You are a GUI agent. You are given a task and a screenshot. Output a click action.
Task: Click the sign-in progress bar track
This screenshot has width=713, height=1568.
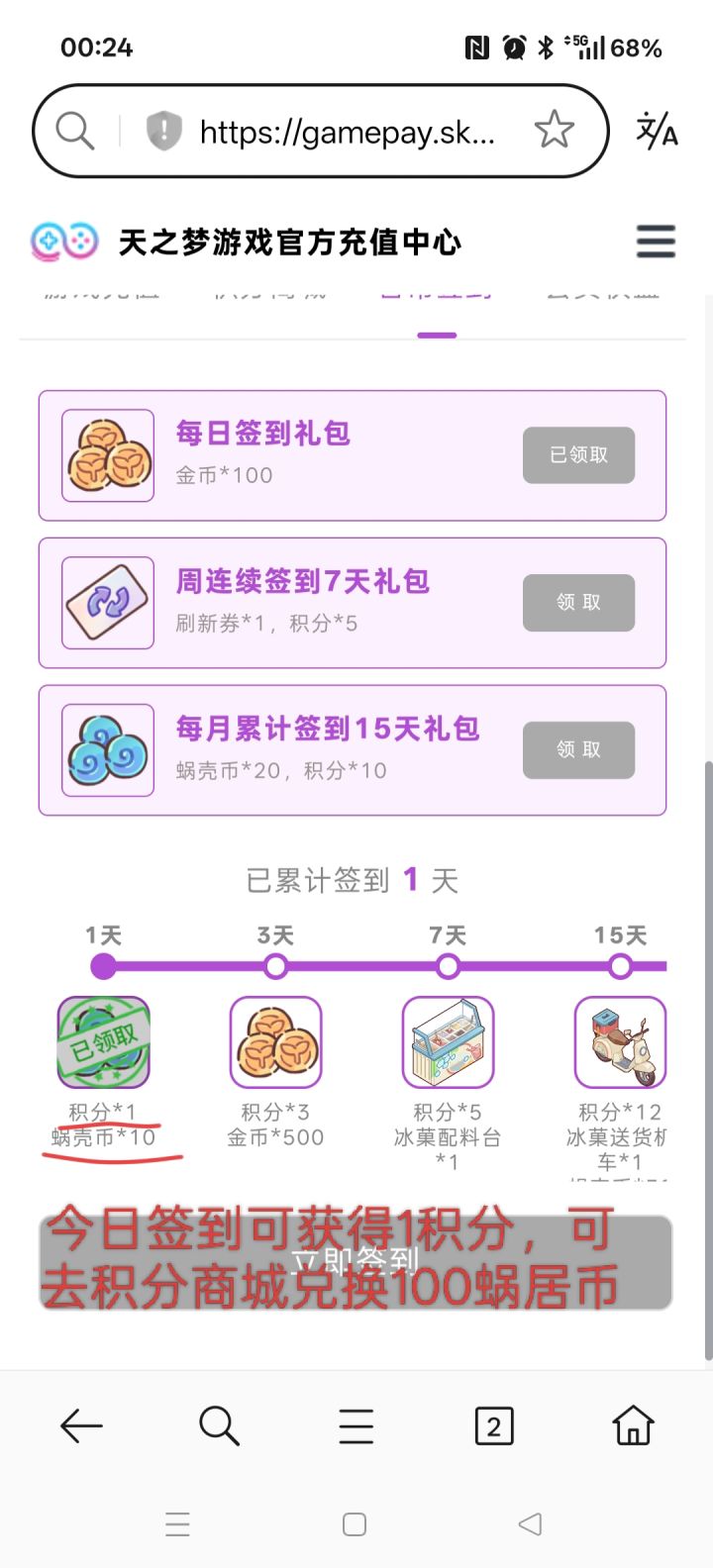[356, 965]
